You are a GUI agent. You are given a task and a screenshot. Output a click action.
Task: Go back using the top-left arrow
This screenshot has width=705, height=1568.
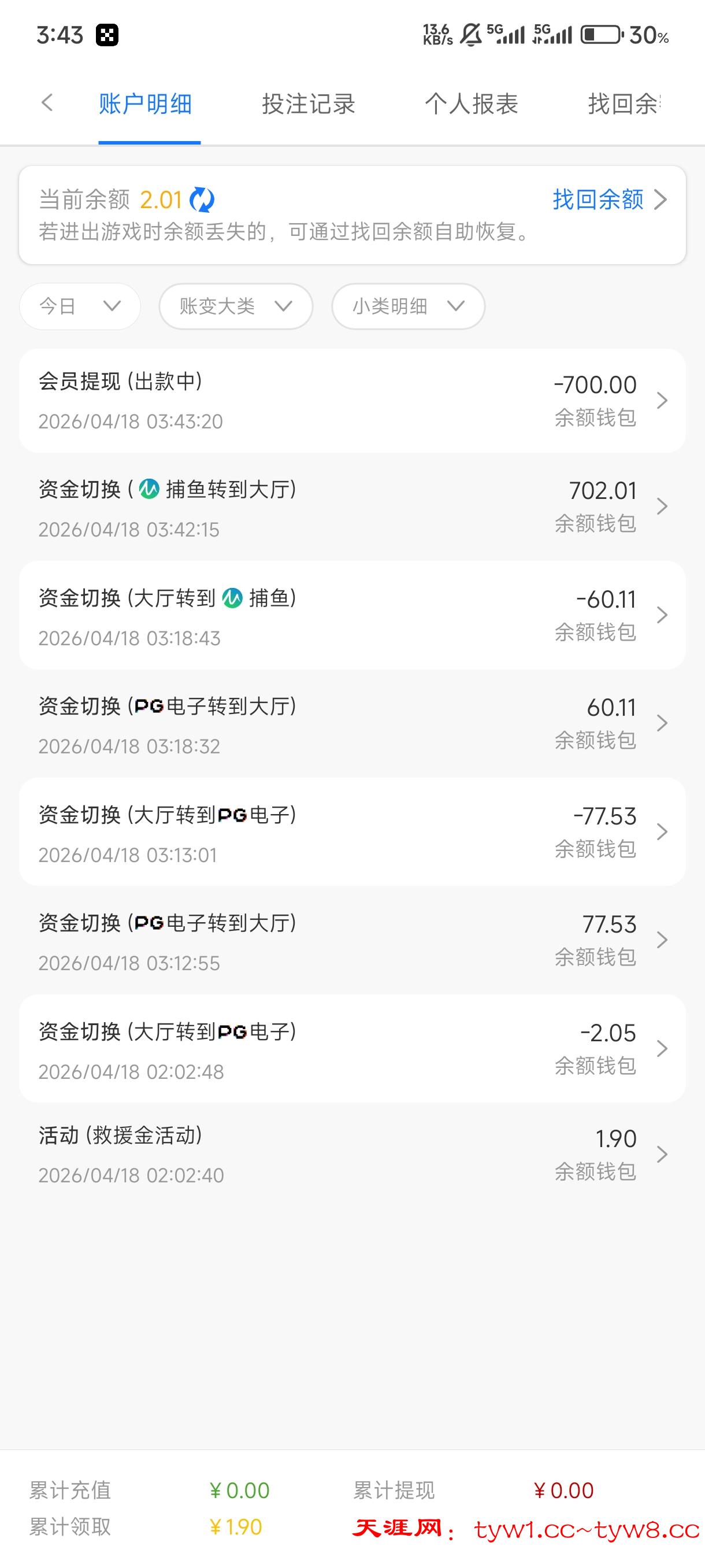(x=47, y=103)
